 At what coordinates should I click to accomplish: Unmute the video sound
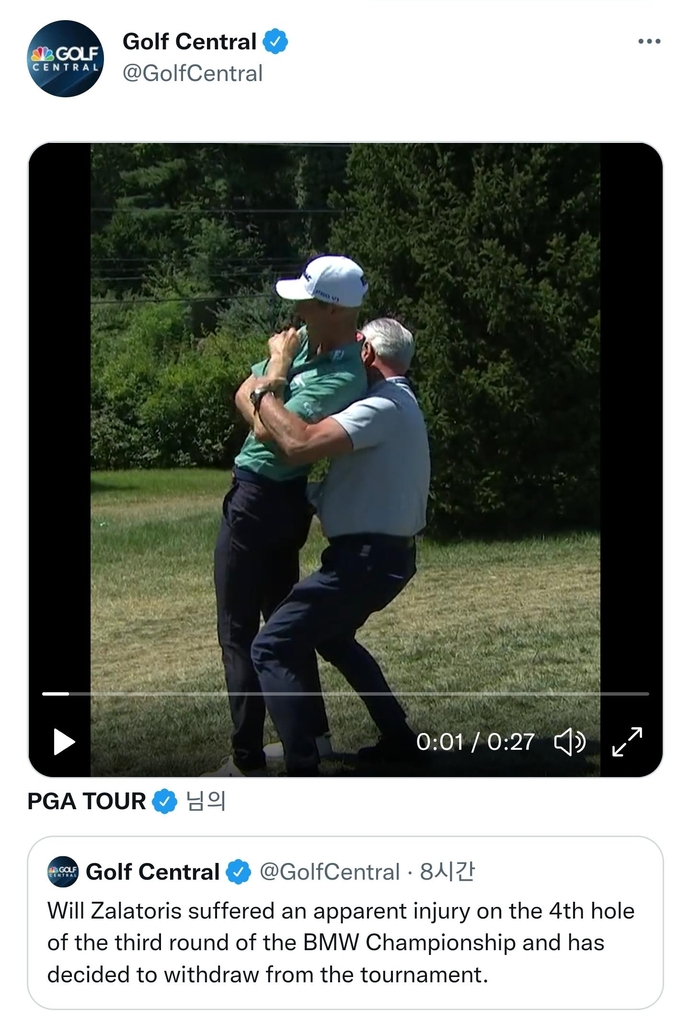click(x=569, y=741)
